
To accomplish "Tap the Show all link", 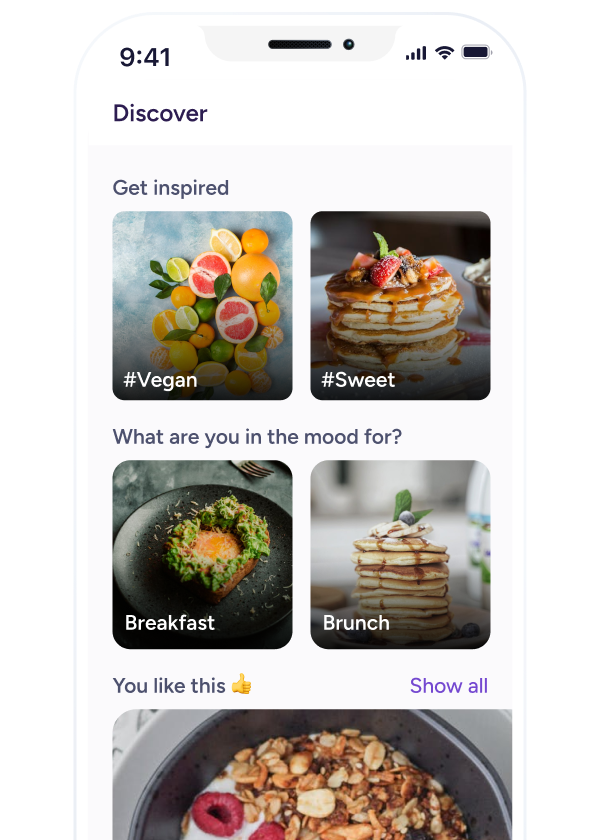I will (x=448, y=685).
